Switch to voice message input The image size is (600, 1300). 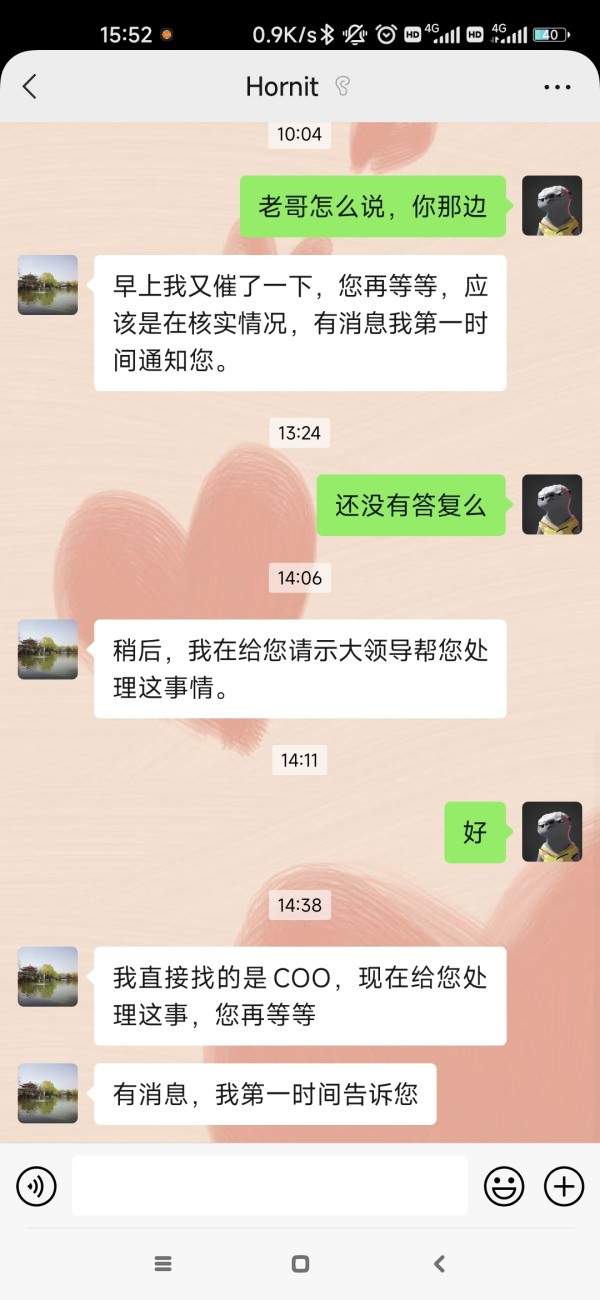tap(36, 1186)
